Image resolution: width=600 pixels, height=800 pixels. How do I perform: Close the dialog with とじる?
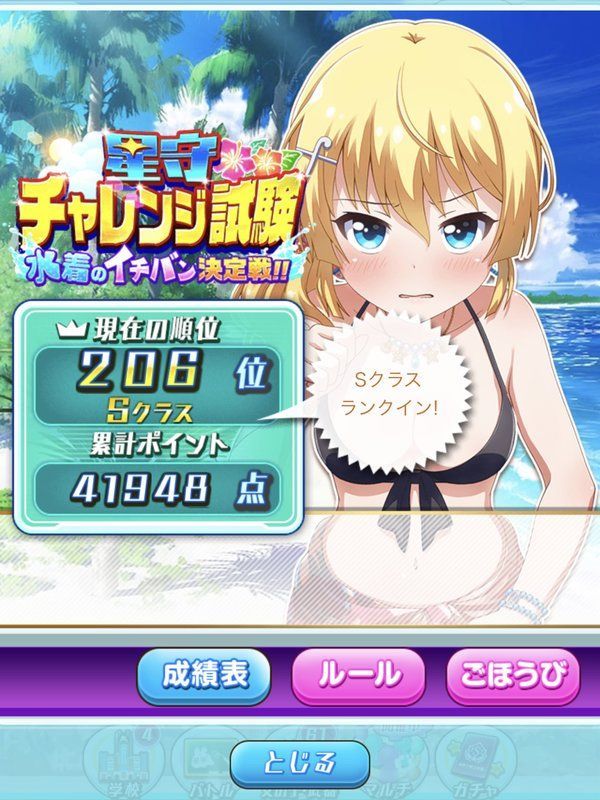300,765
